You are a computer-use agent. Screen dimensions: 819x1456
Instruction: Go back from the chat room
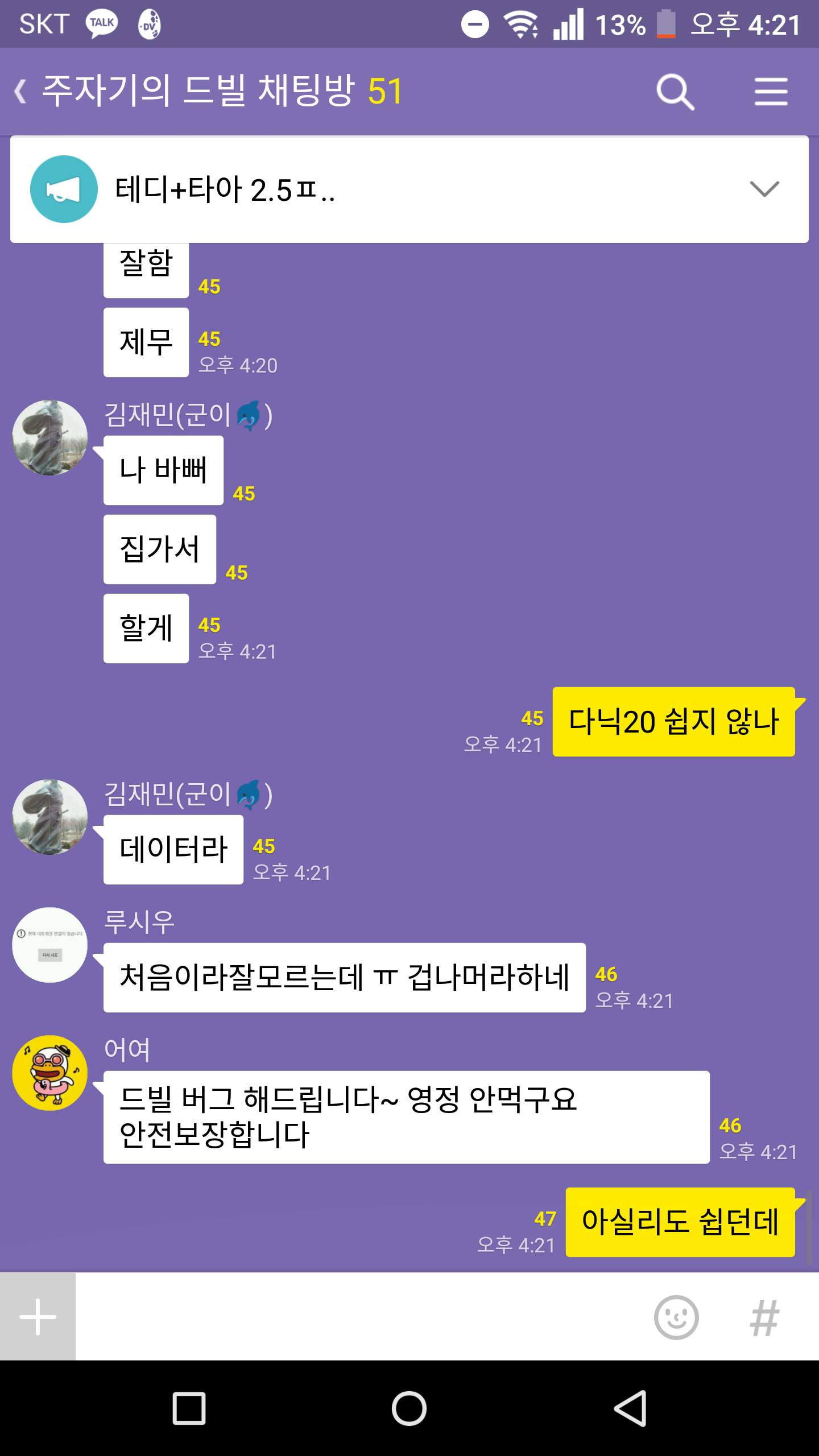(22, 92)
